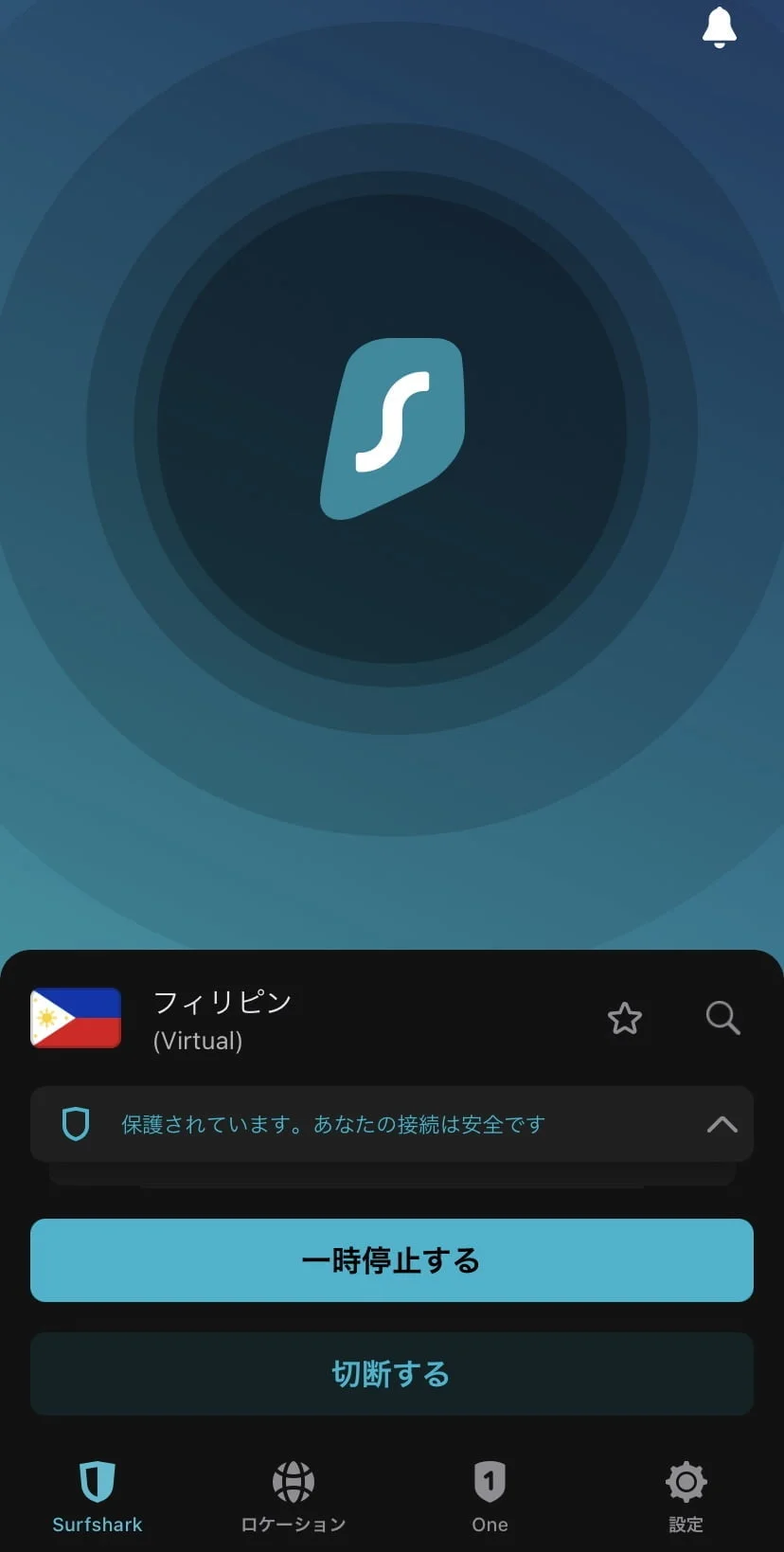Open the ロケーション tab
The height and width of the screenshot is (1552, 784).
coord(294,1496)
